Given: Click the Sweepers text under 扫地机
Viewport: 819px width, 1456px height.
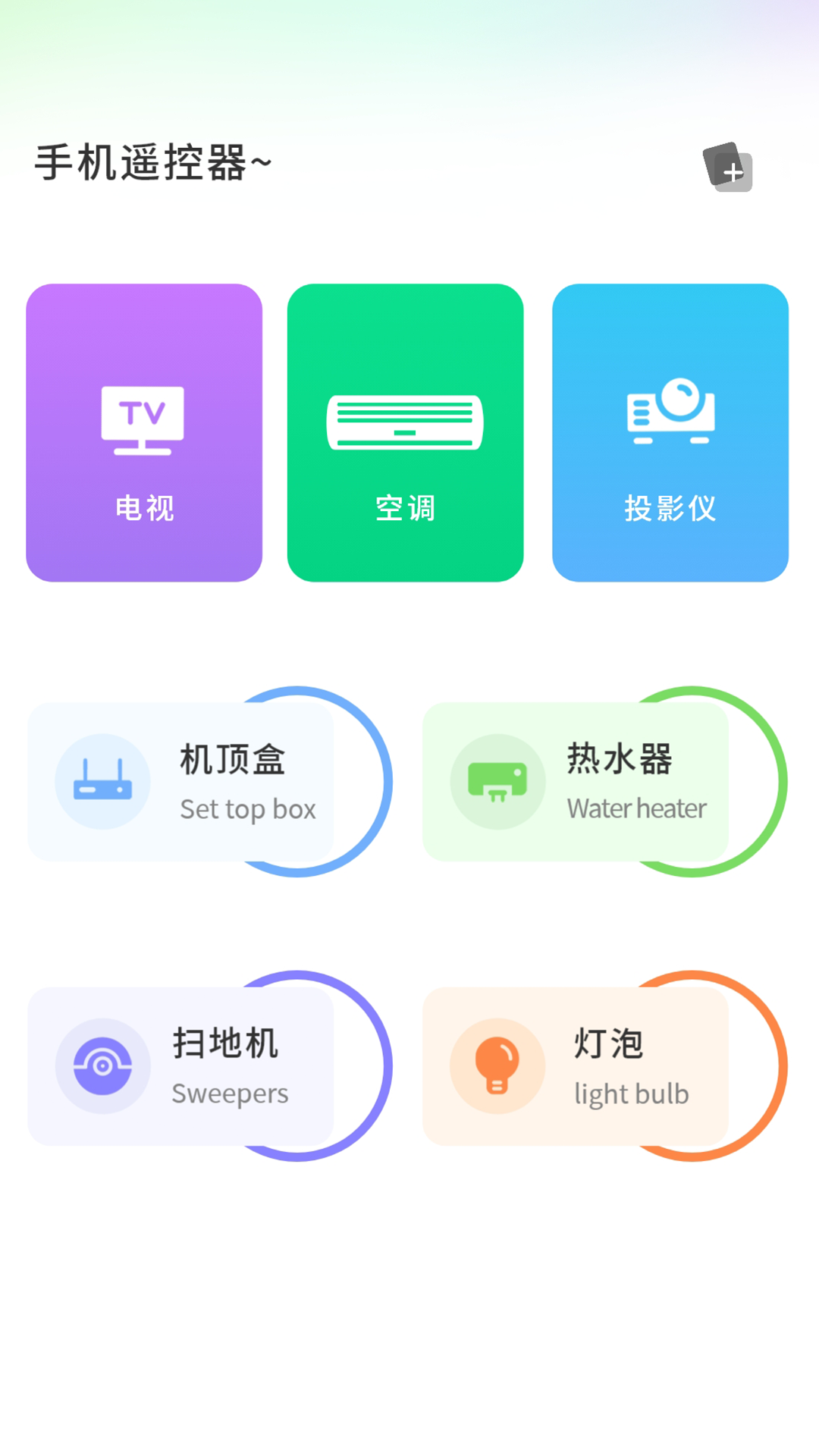Looking at the screenshot, I should point(229,1094).
